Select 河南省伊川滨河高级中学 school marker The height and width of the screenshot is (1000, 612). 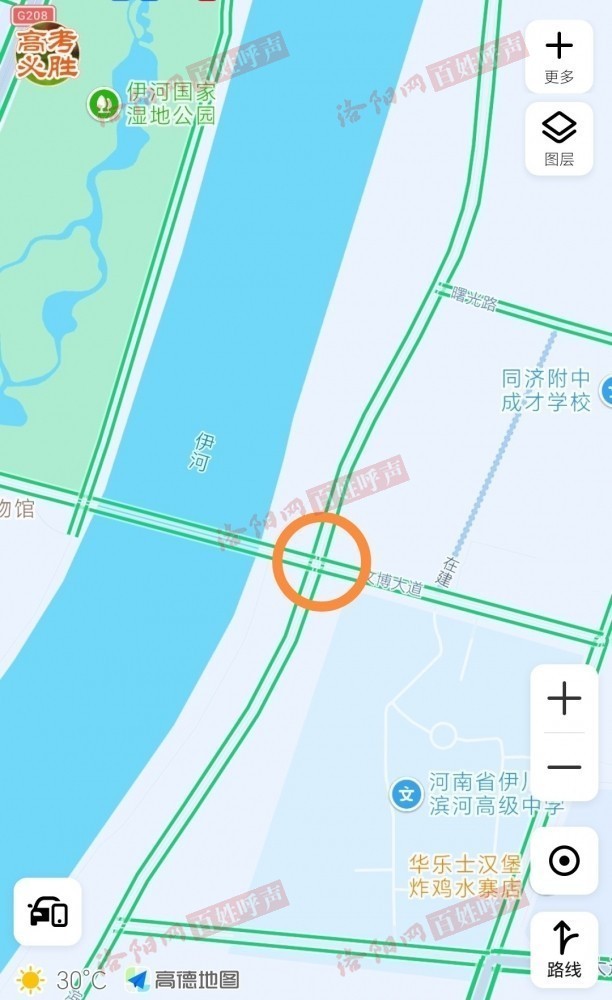(x=405, y=795)
